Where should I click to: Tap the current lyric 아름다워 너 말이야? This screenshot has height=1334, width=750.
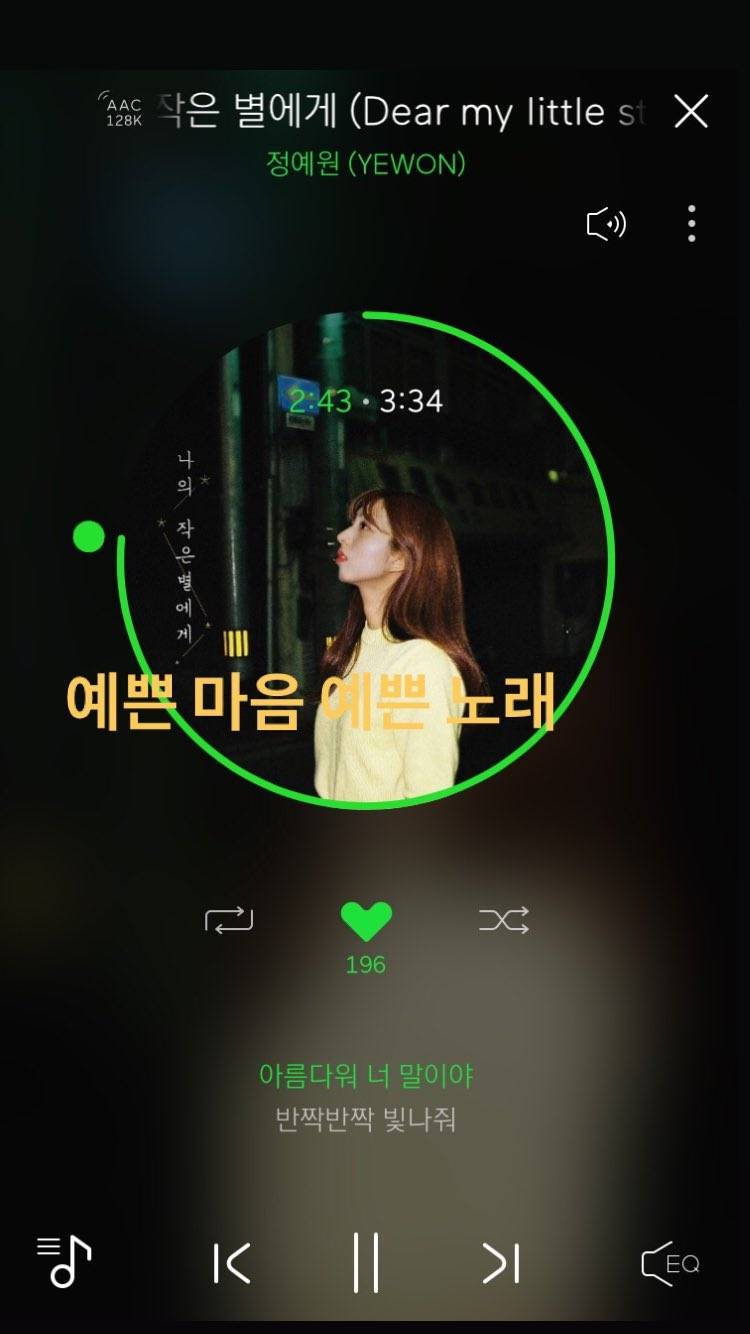pyautogui.click(x=371, y=1077)
